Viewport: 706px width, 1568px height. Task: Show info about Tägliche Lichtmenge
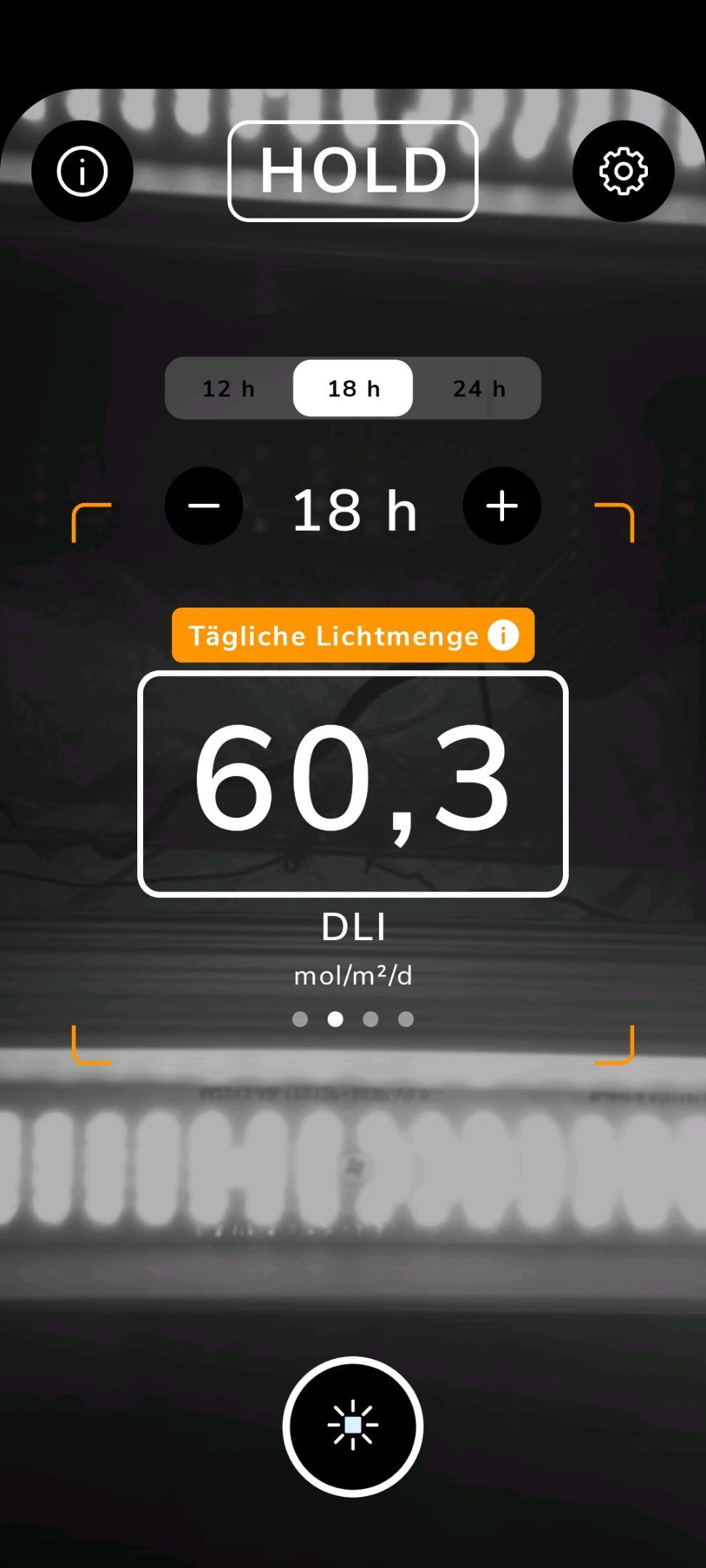pos(503,635)
